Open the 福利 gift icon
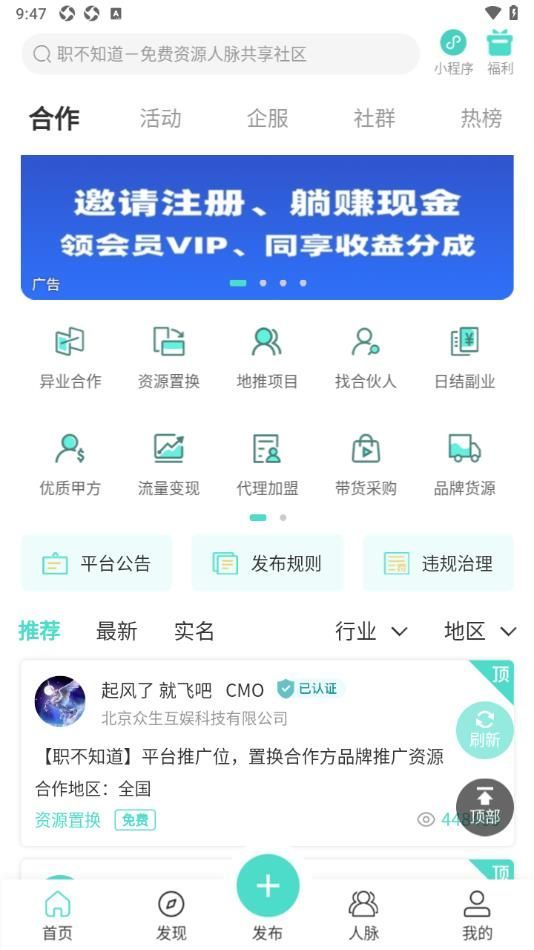 point(500,52)
